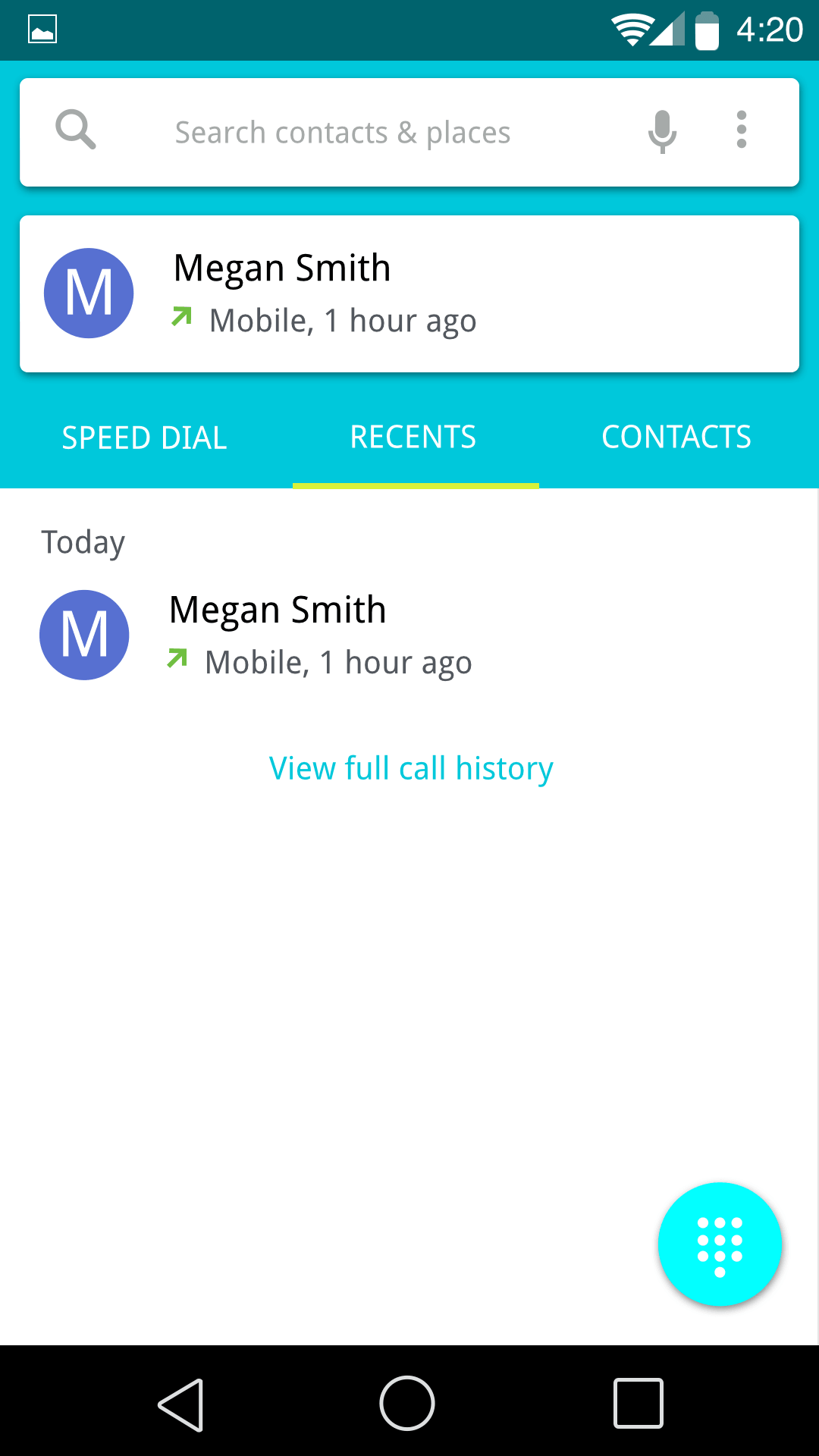Go to the Contacts tab

(676, 438)
